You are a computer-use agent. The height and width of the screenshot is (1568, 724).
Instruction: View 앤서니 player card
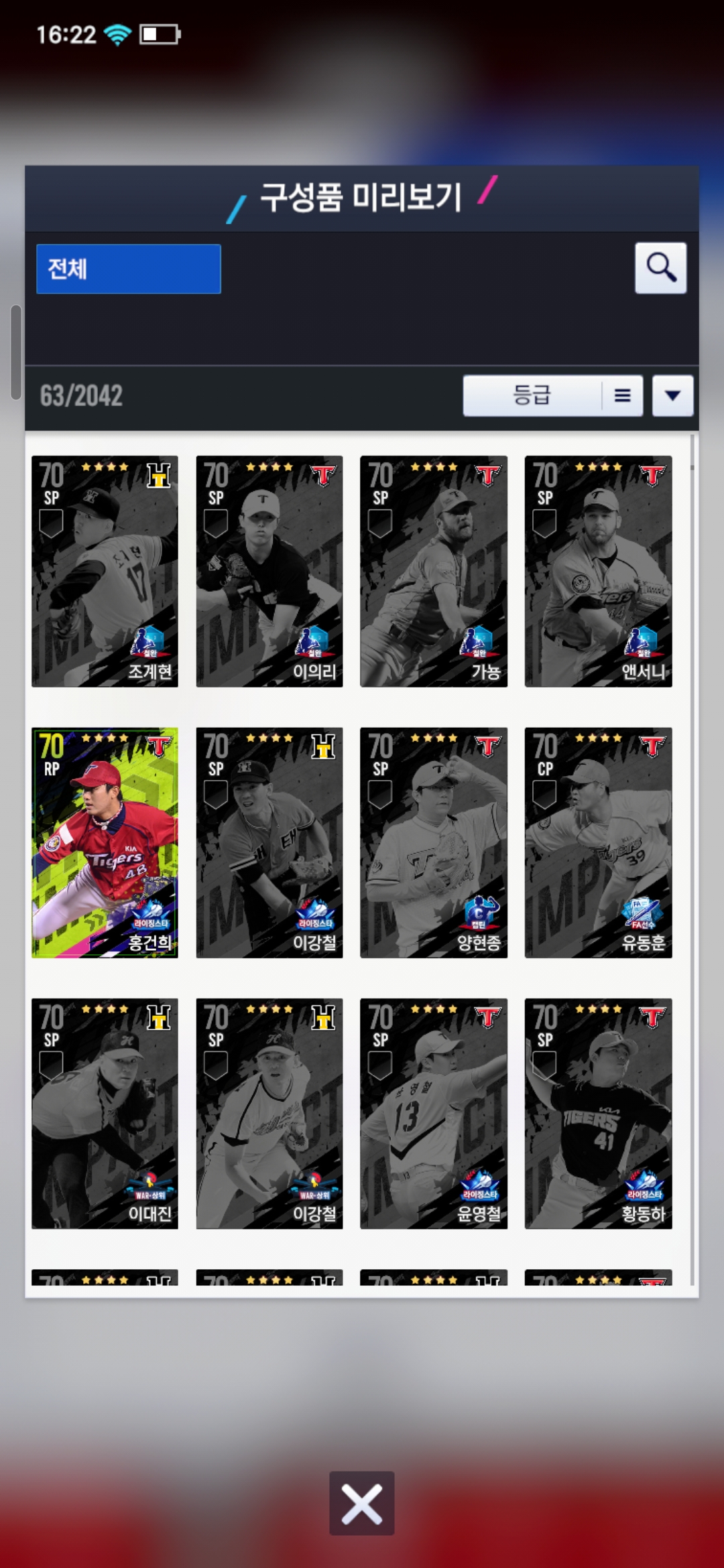598,571
